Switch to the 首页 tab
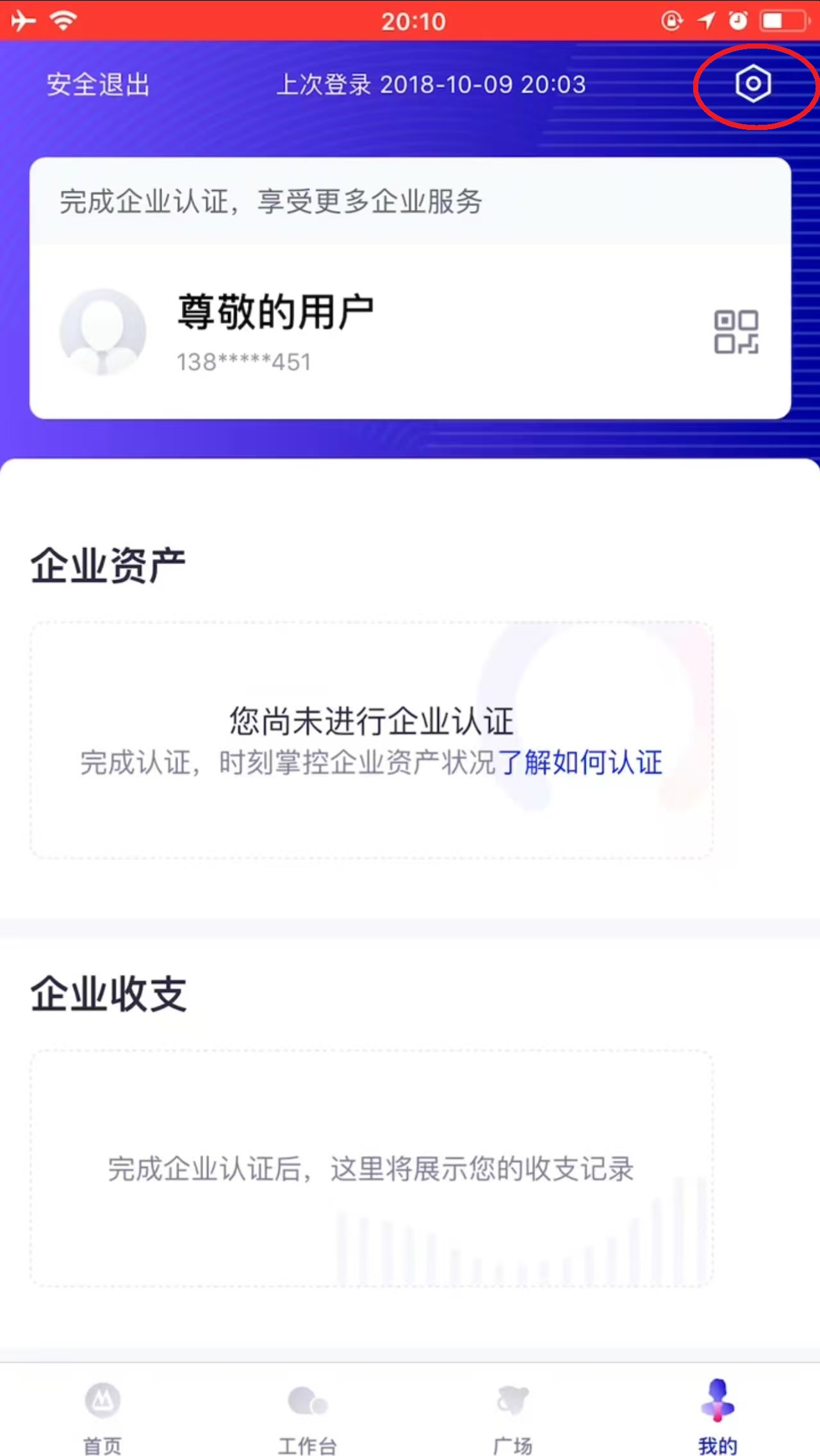820x1456 pixels. [102, 1416]
